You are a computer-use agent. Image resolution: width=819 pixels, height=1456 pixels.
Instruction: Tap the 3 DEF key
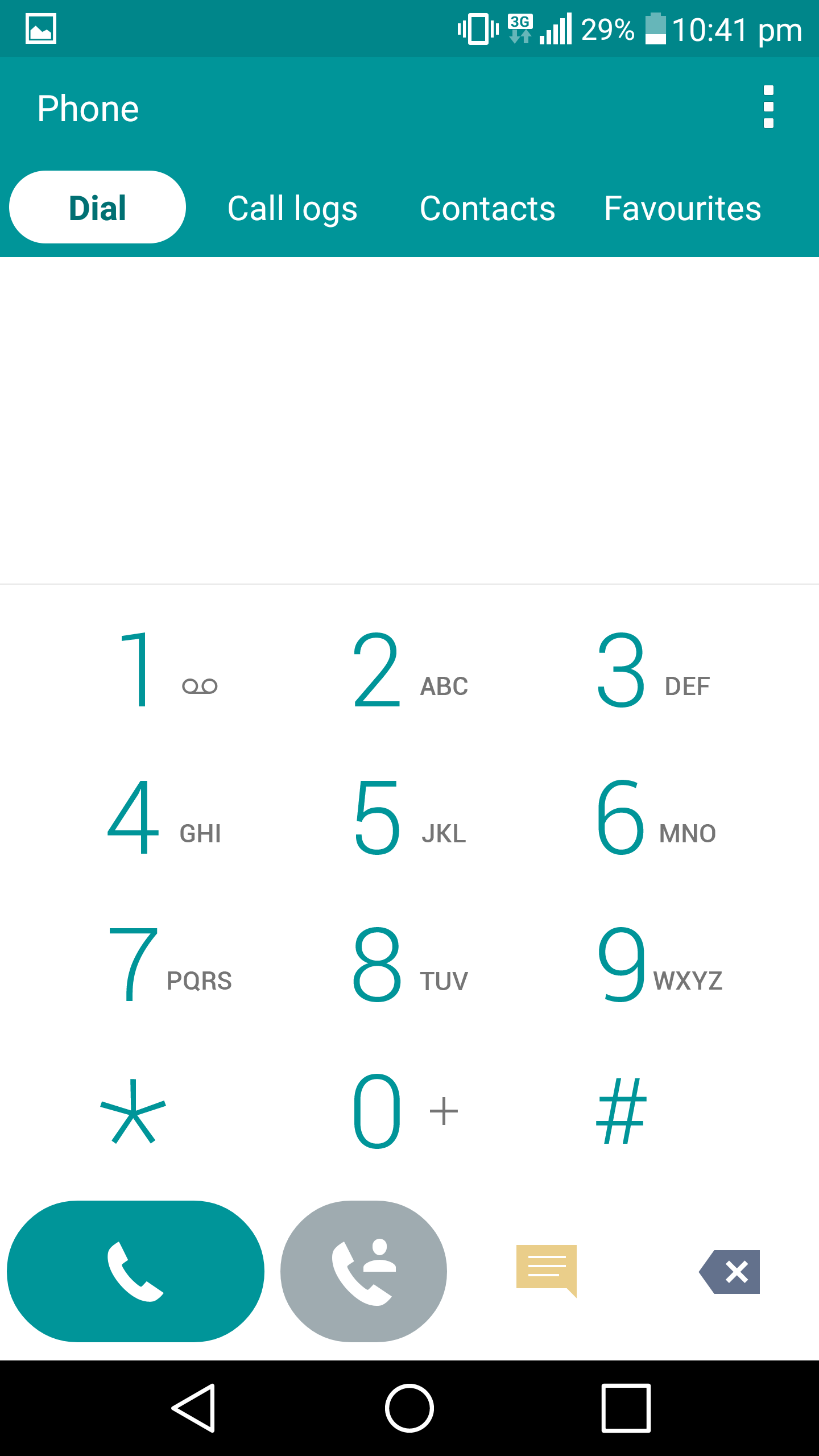[653, 669]
